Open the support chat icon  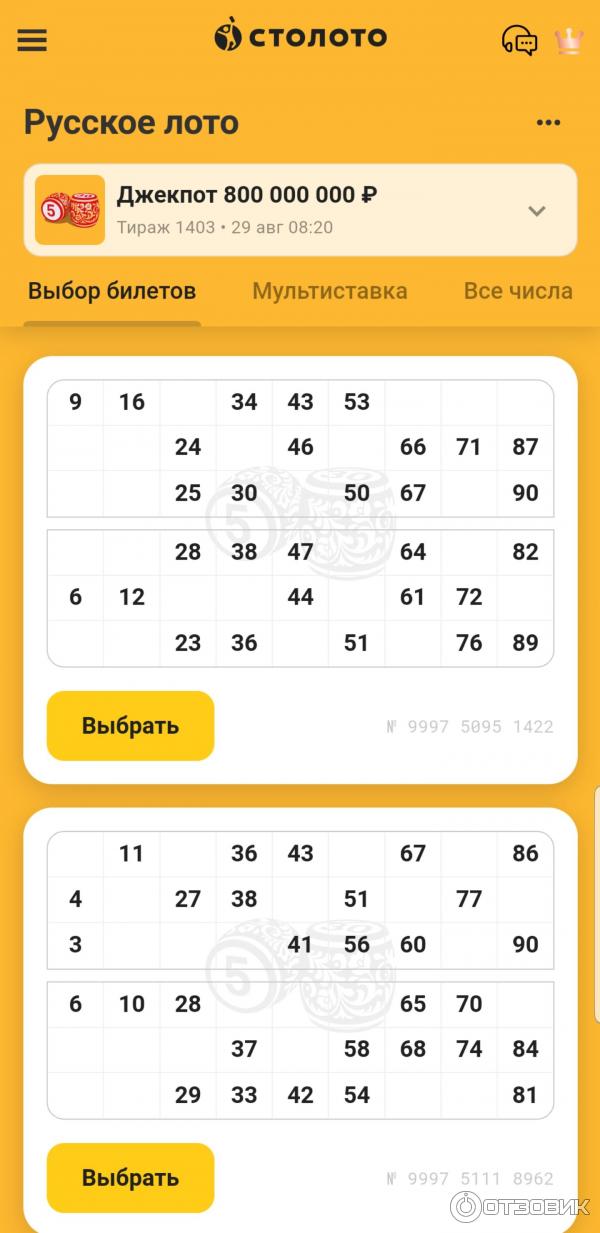[x=519, y=41]
